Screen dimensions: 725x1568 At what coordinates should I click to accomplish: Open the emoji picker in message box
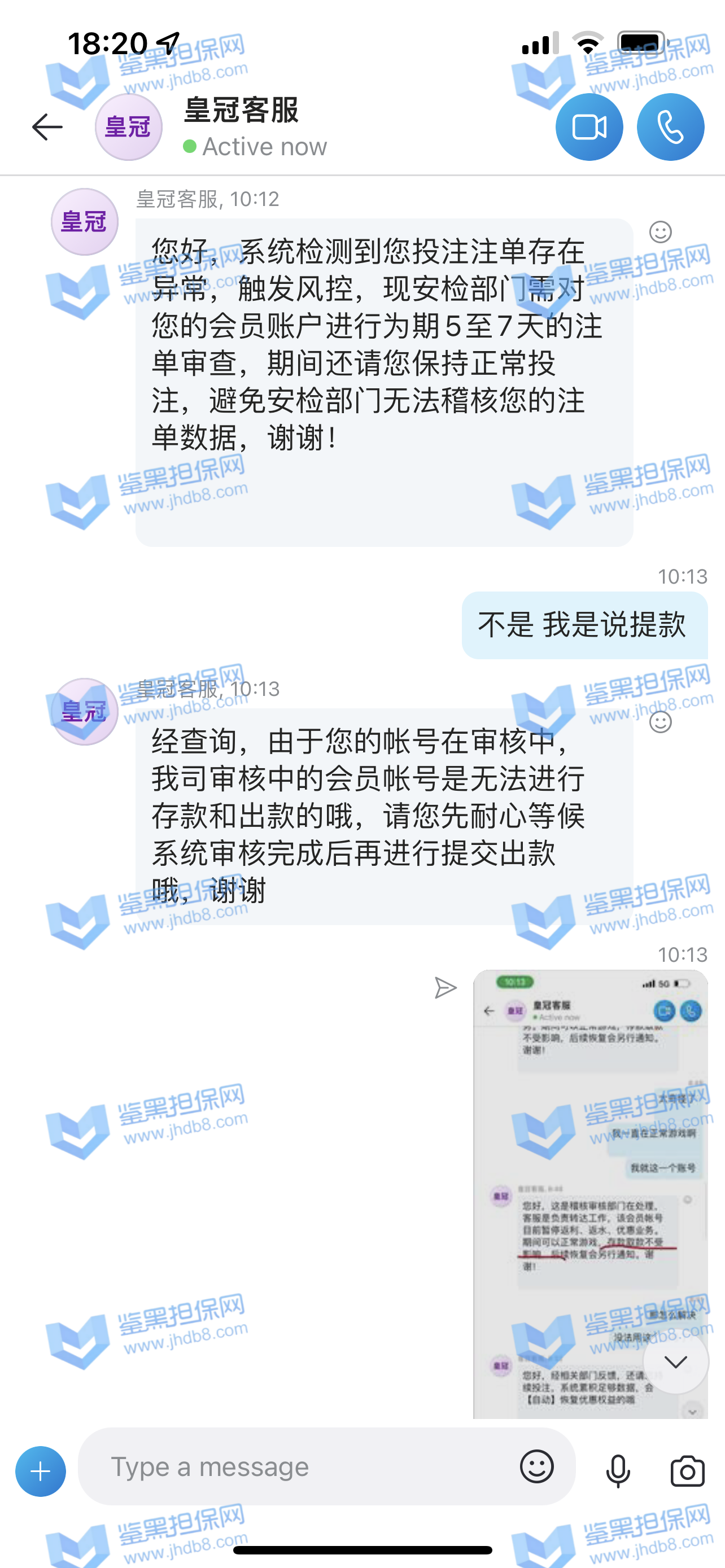coord(536,1466)
